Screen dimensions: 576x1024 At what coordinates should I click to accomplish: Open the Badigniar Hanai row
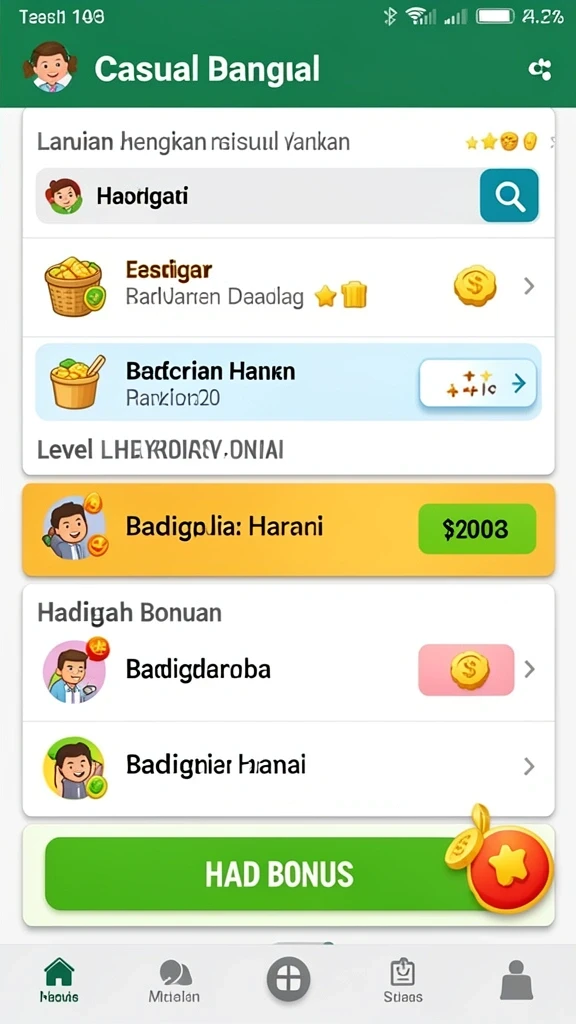pyautogui.click(x=289, y=766)
